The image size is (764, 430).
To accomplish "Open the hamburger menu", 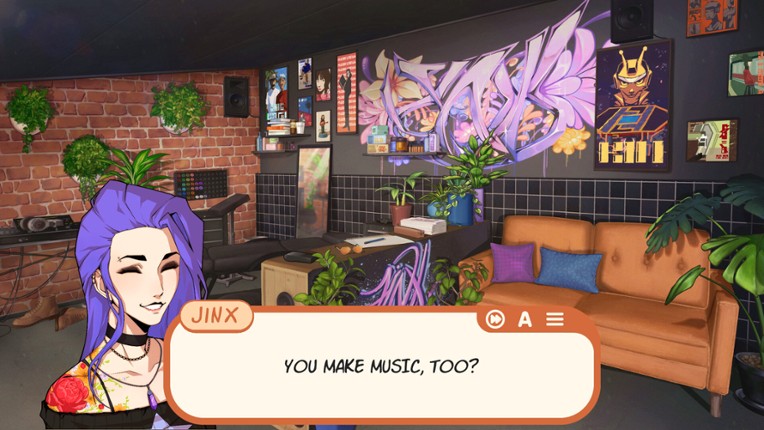I will coord(555,319).
